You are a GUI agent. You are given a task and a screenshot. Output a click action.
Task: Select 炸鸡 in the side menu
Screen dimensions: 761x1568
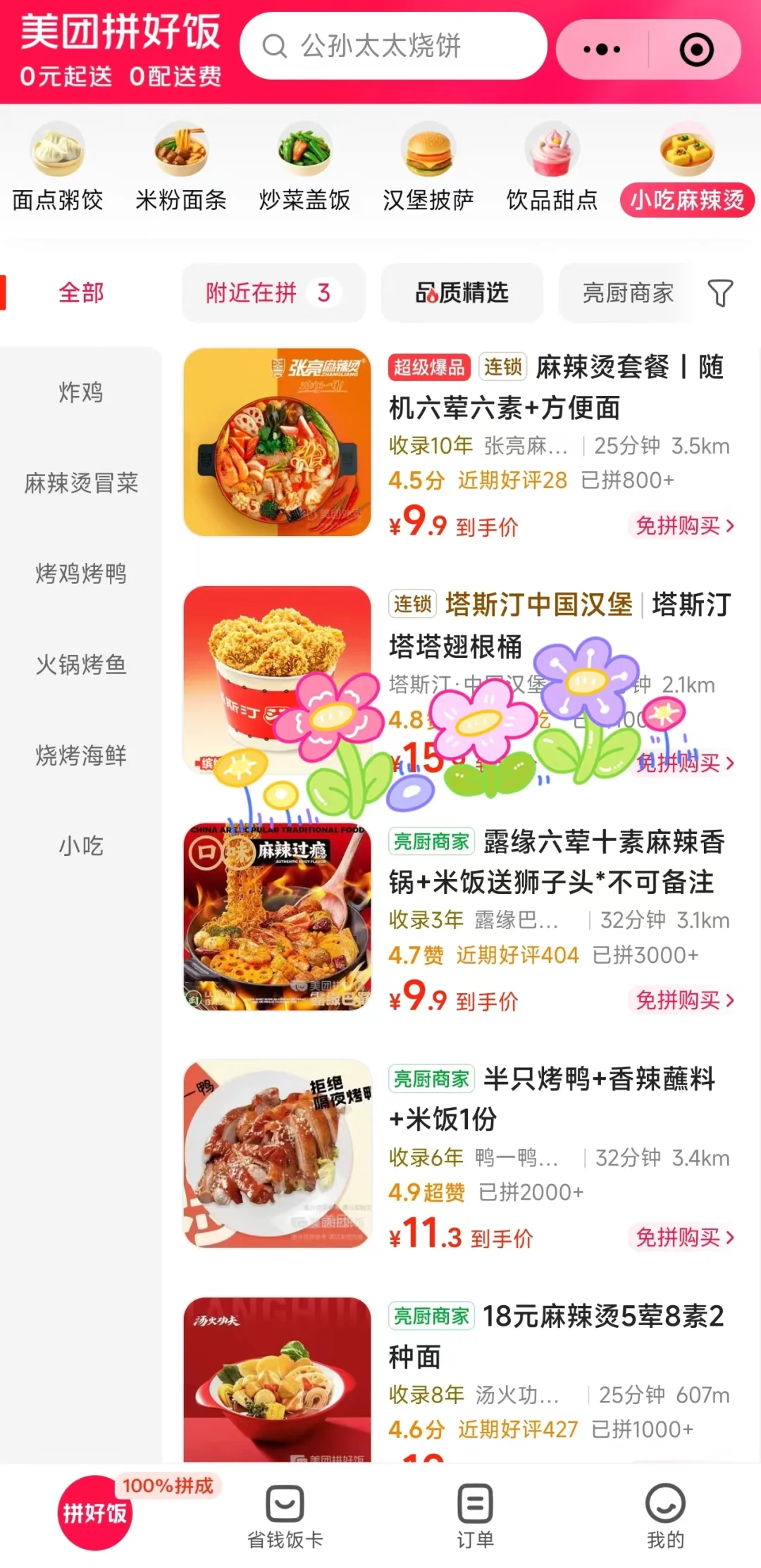(81, 392)
